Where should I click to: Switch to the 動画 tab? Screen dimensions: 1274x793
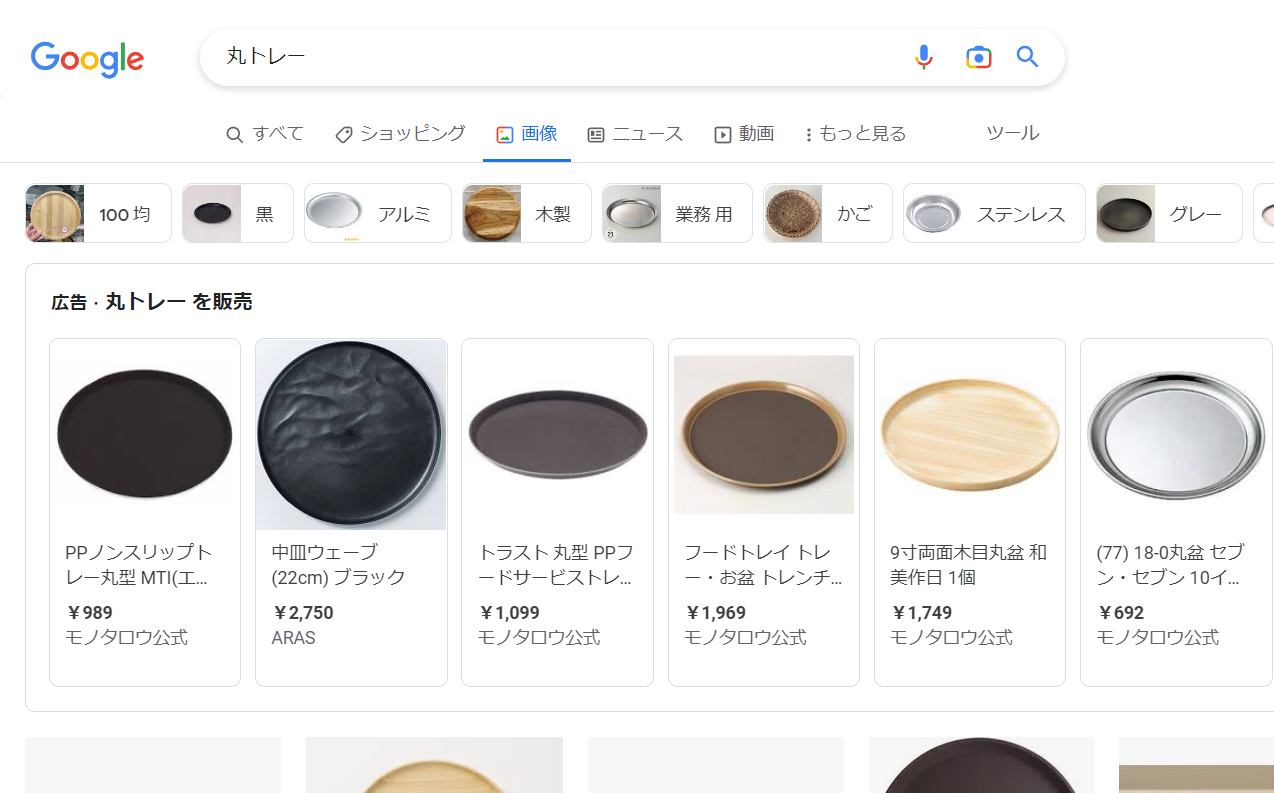pyautogui.click(x=744, y=134)
